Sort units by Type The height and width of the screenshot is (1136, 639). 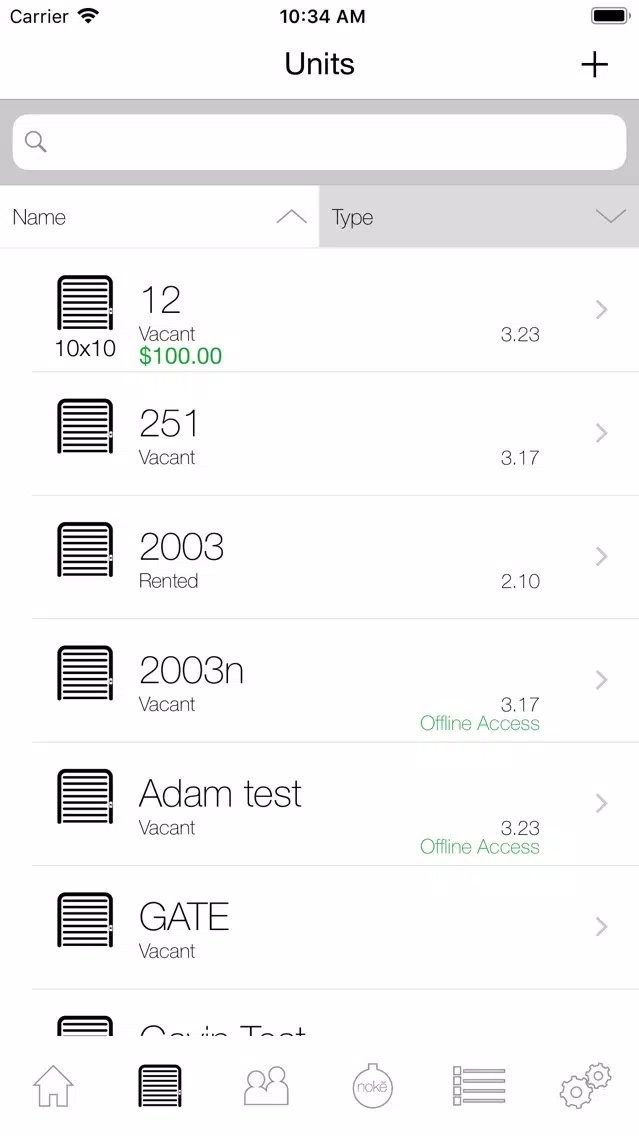point(479,217)
